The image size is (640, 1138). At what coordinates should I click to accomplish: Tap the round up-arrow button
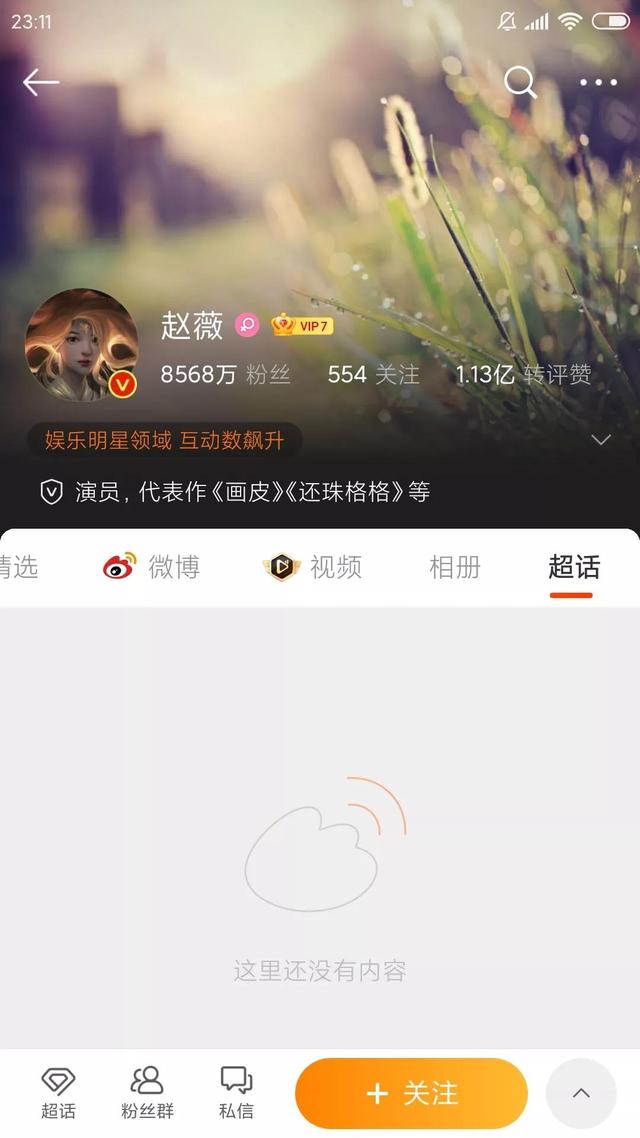tap(581, 1093)
